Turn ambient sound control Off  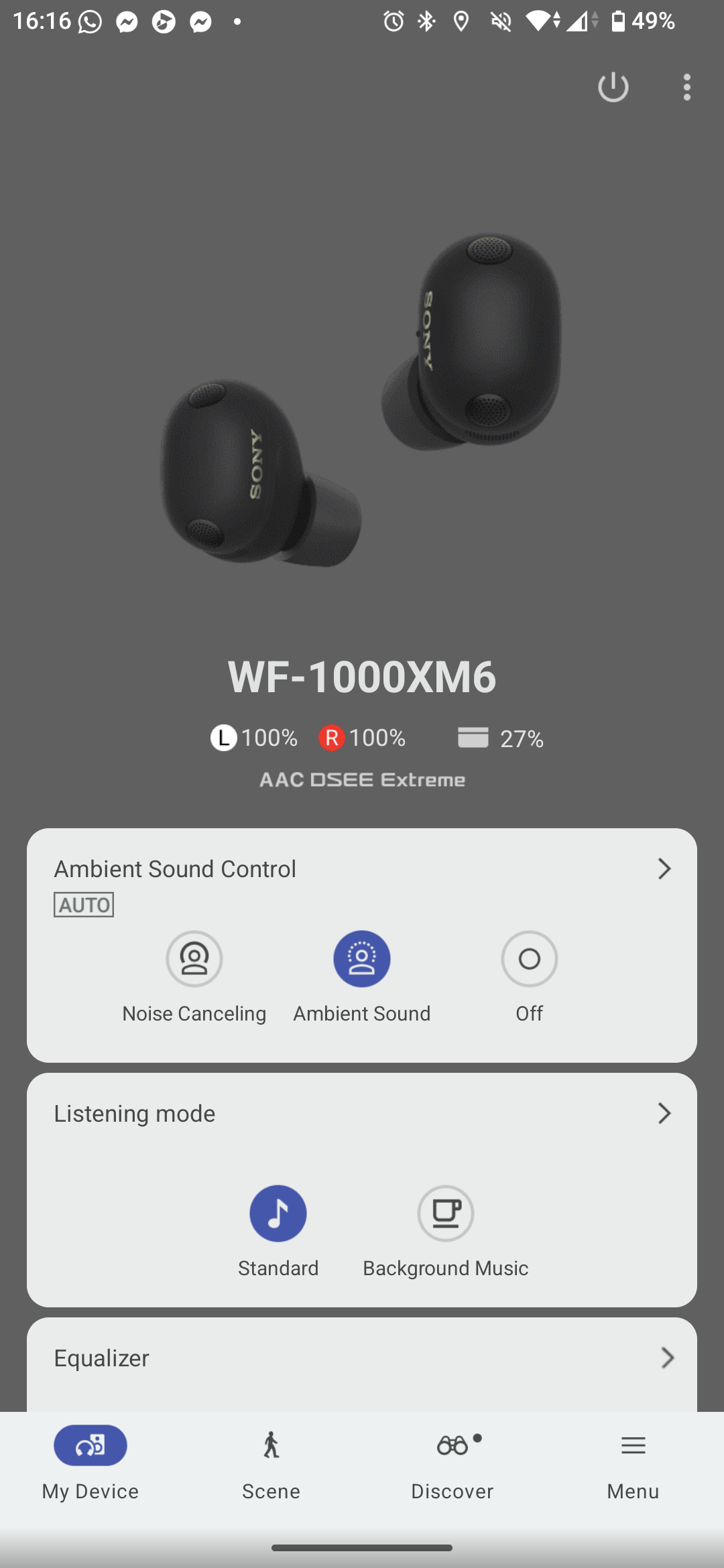tap(529, 959)
